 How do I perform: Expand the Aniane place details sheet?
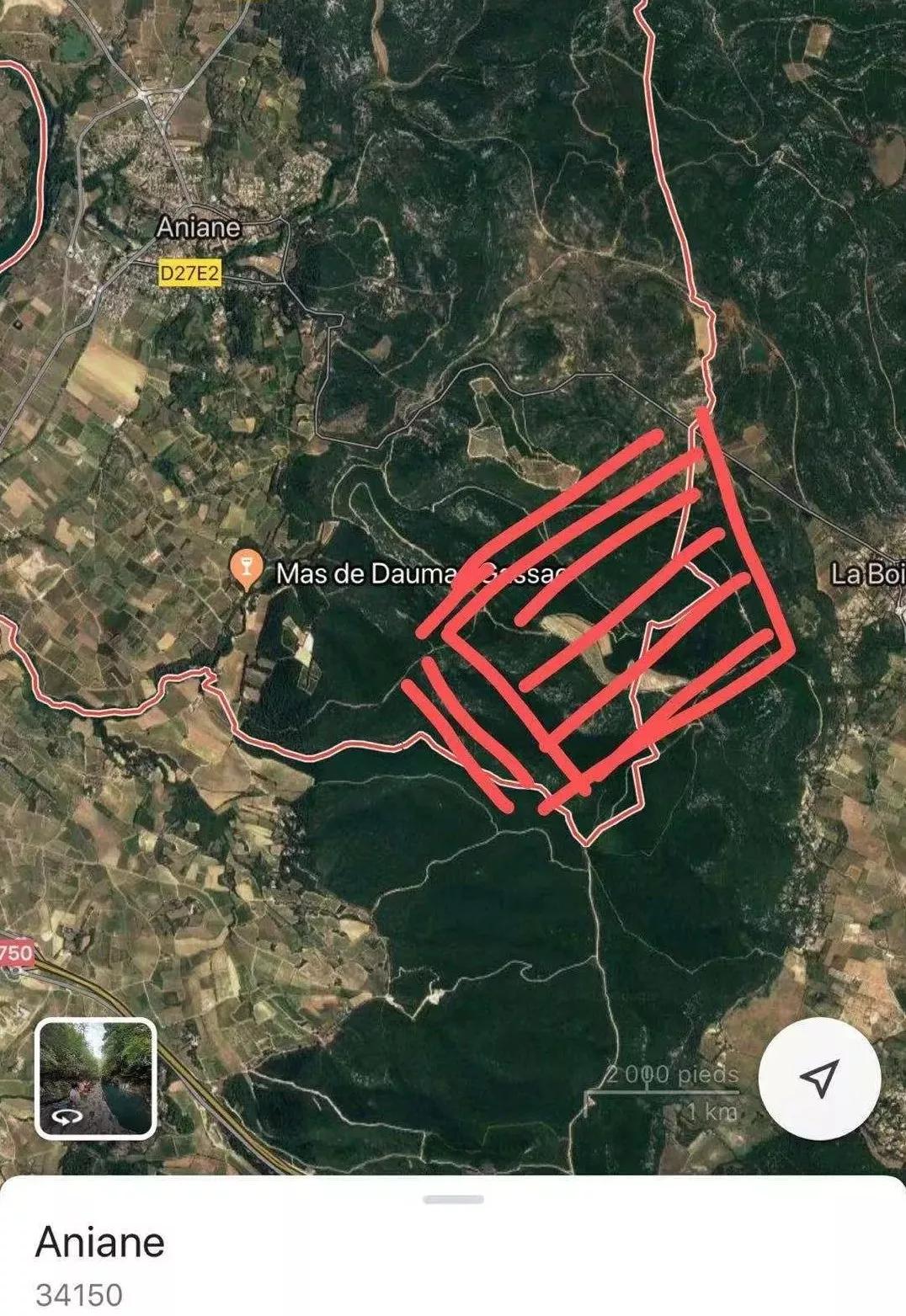click(453, 1199)
